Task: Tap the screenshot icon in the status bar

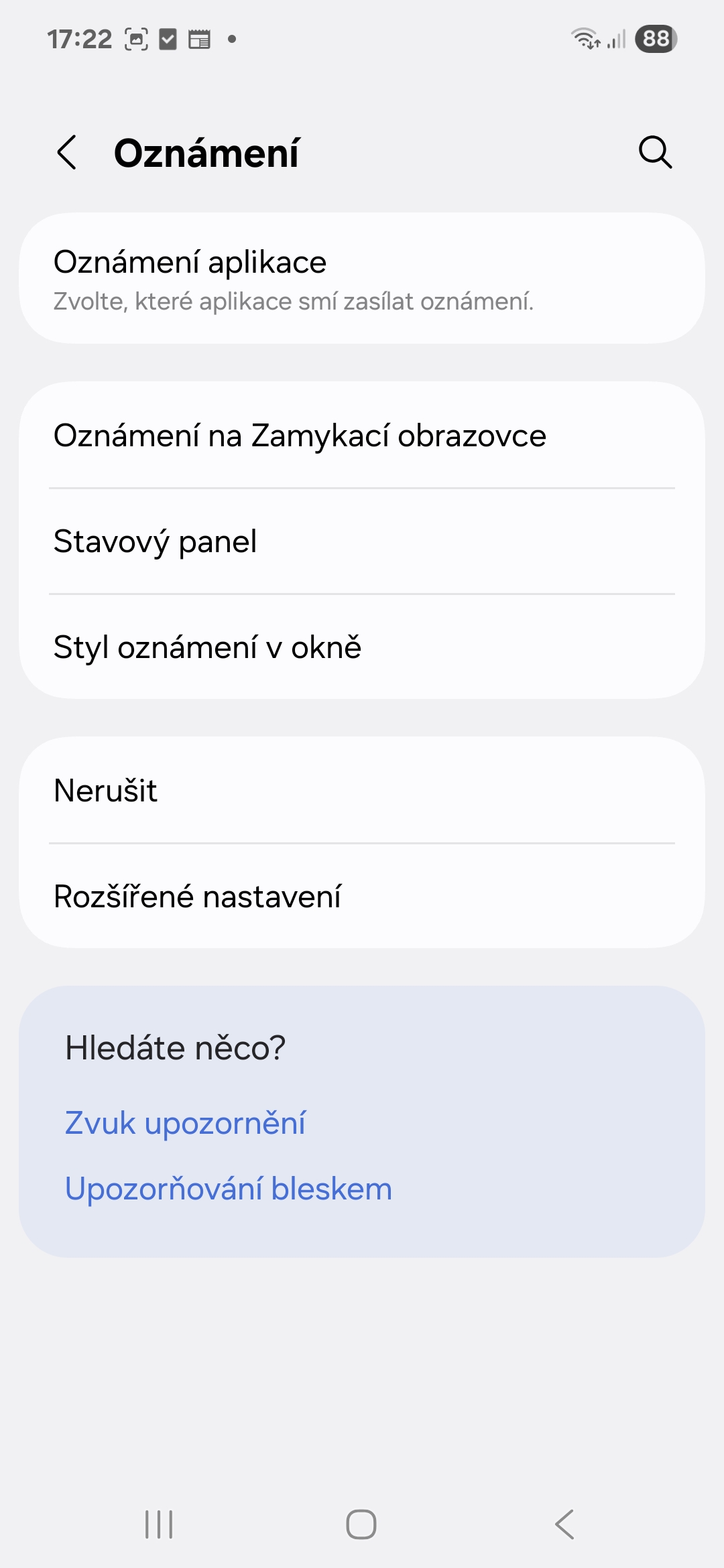Action: click(135, 39)
